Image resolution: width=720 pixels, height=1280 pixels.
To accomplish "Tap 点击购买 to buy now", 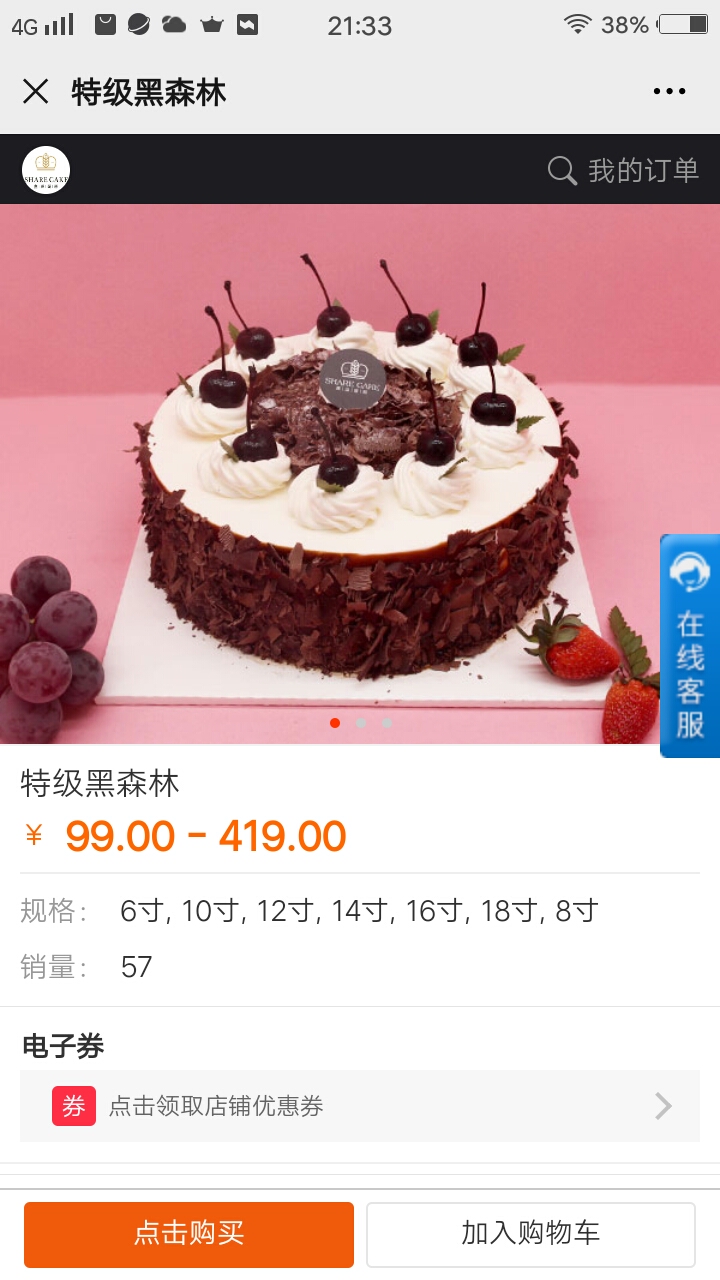I will pos(189,1234).
